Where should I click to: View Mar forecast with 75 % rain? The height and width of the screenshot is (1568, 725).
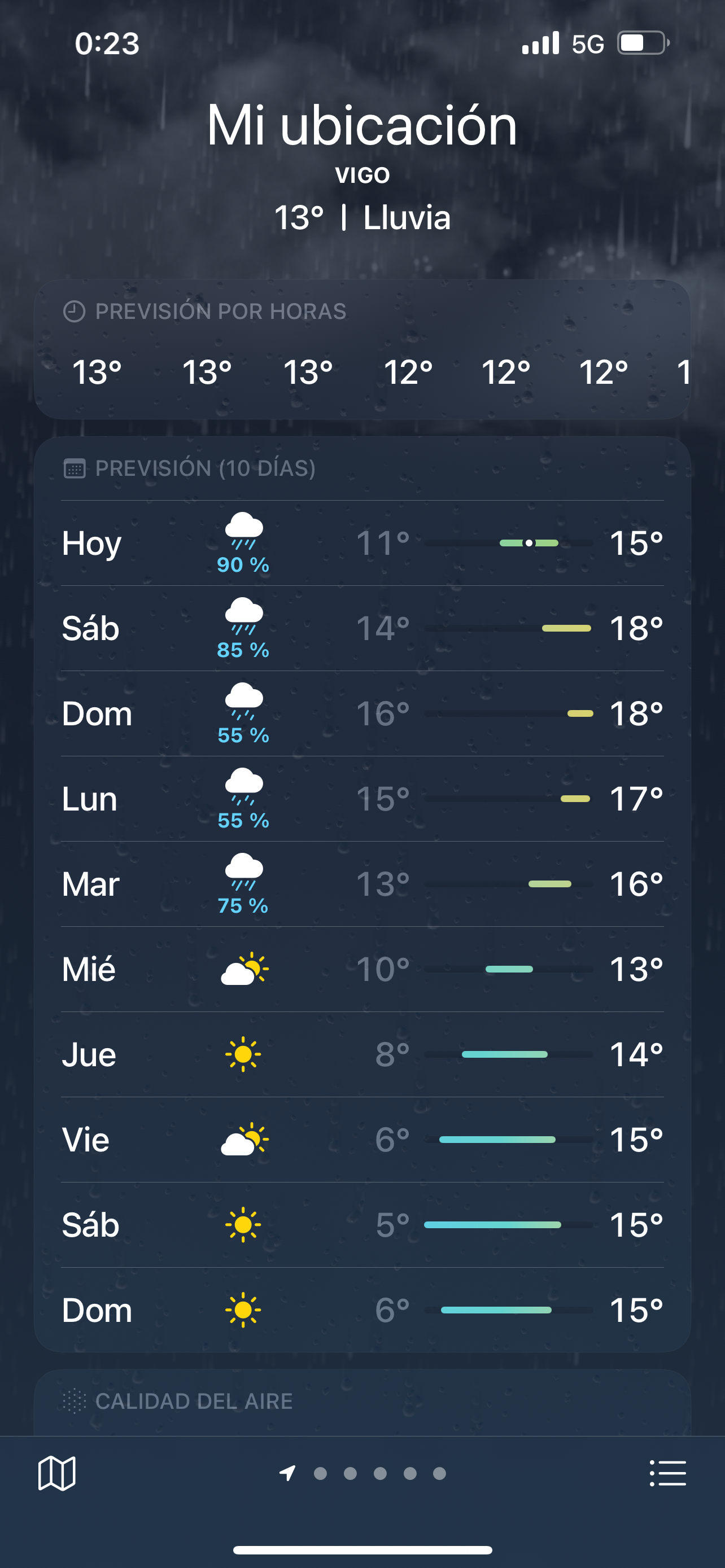pos(362,884)
